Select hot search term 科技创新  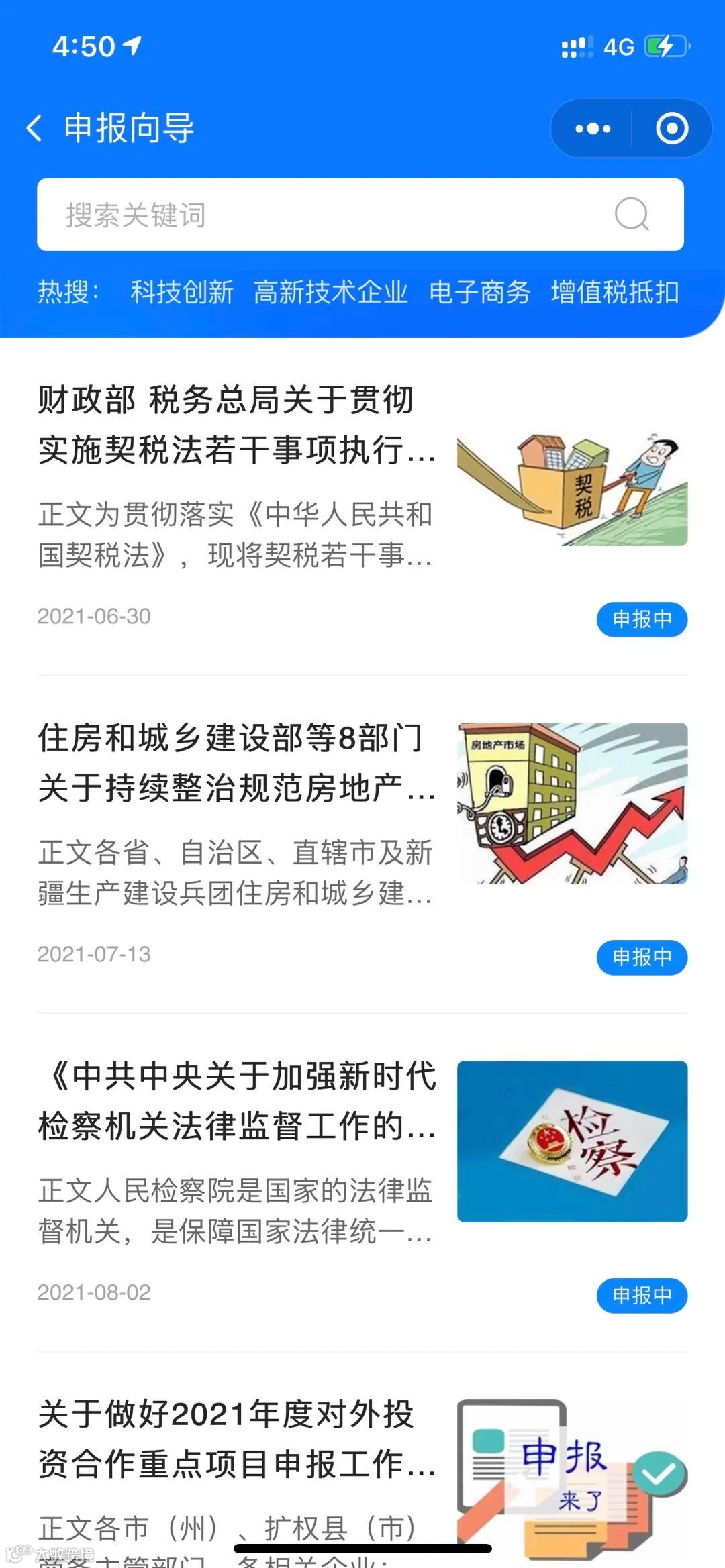tap(181, 293)
